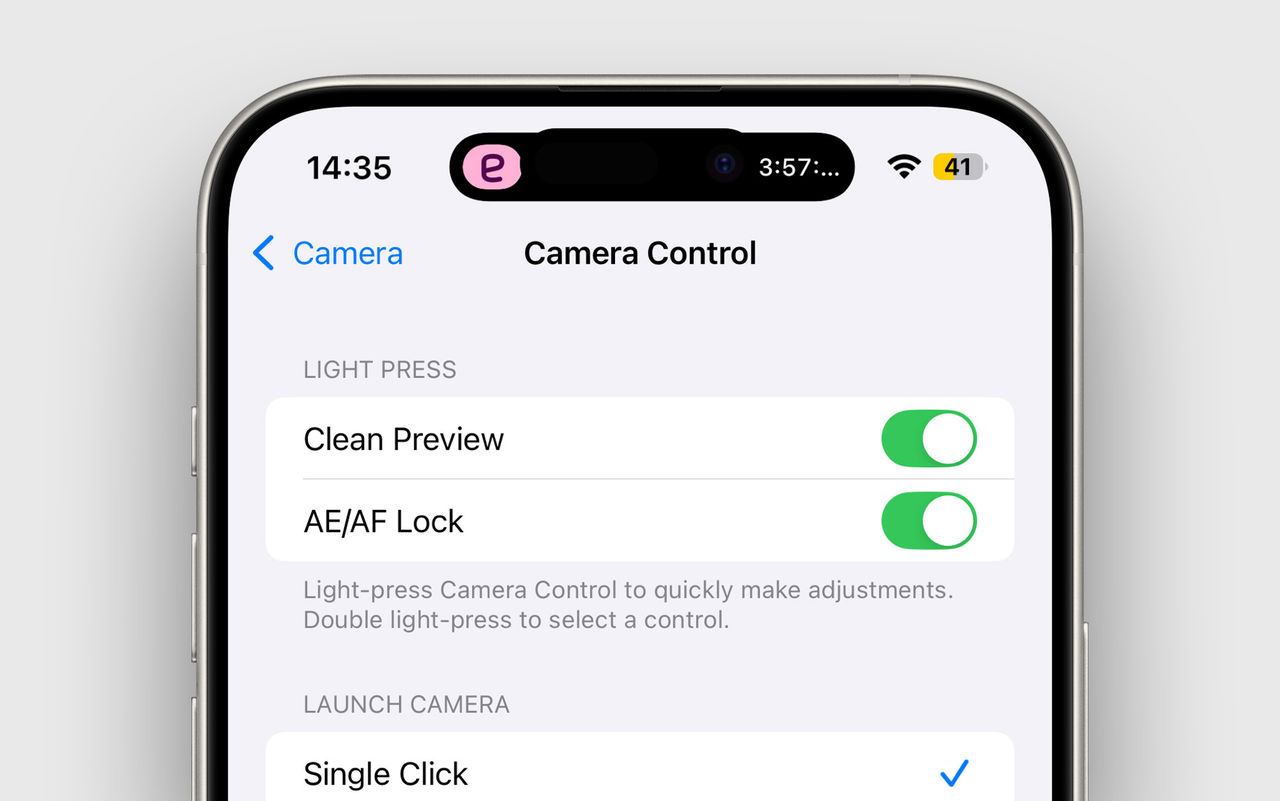Disable the Clean Preview switch

(928, 439)
